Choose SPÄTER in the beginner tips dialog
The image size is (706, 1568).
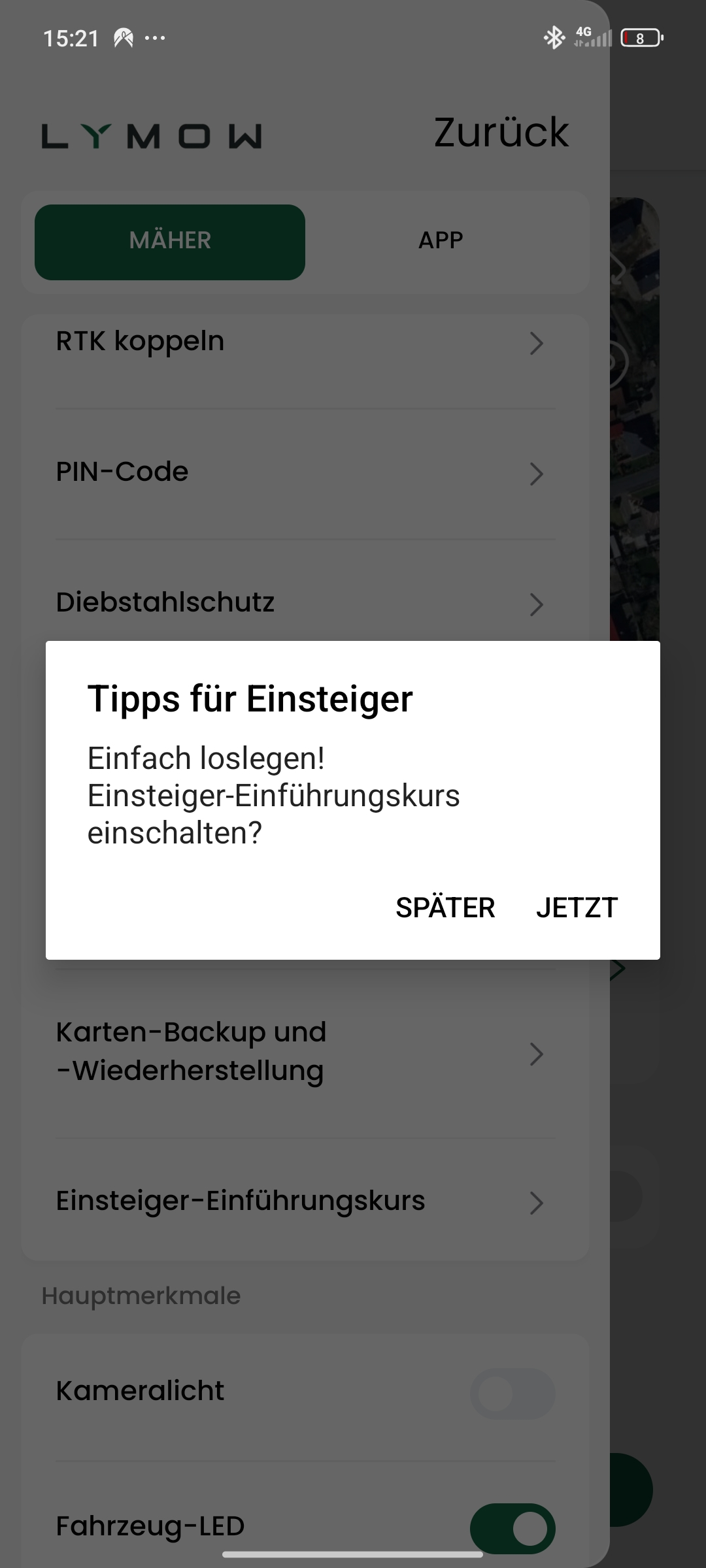pyautogui.click(x=445, y=907)
